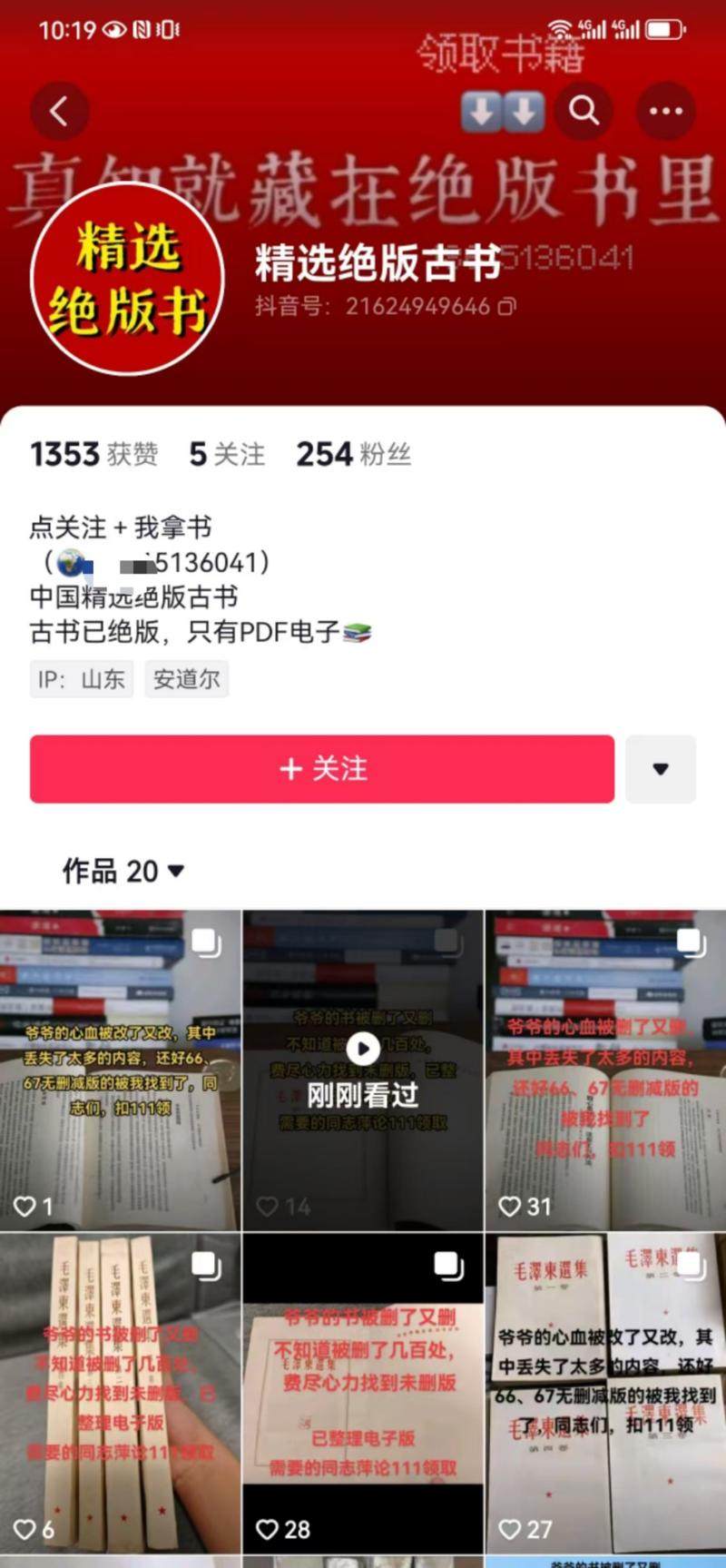
Task: Copy the Douyin ID 21624949646
Action: (507, 306)
